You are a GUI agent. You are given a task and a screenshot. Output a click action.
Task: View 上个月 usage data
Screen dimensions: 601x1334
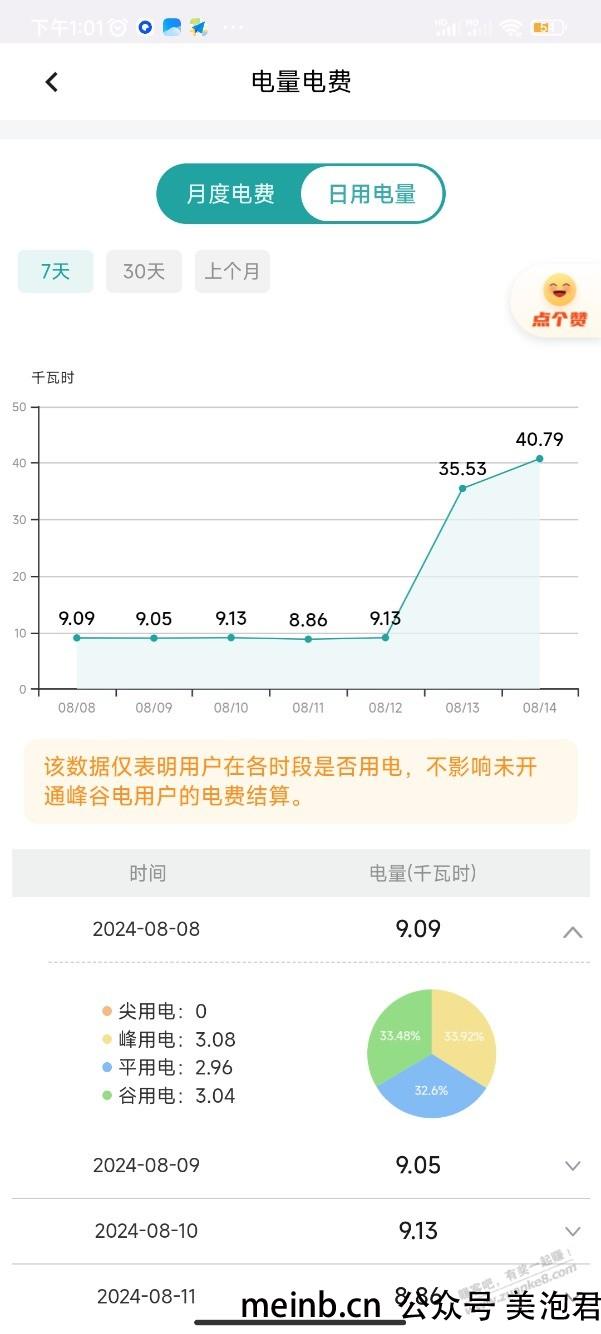(233, 271)
